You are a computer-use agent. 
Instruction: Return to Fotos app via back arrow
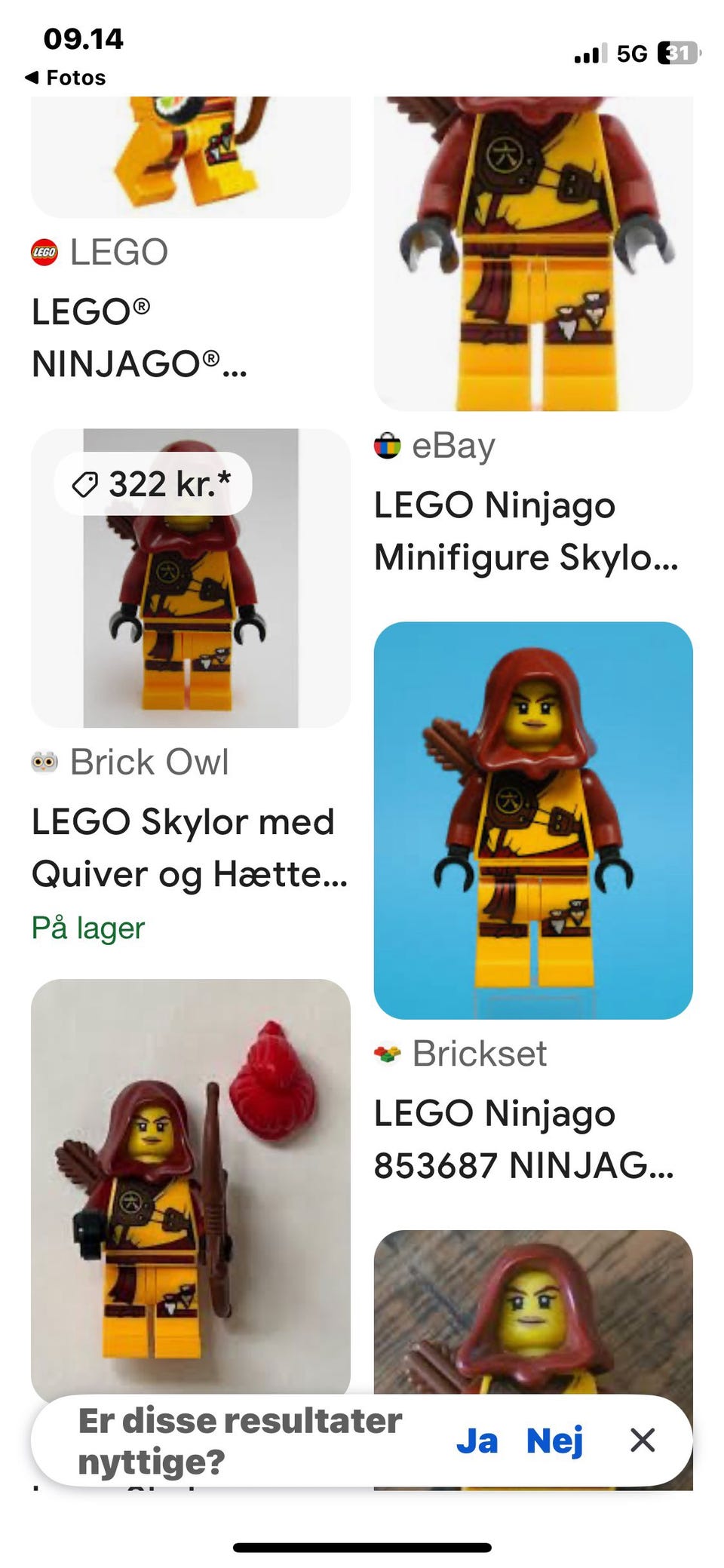coord(65,78)
